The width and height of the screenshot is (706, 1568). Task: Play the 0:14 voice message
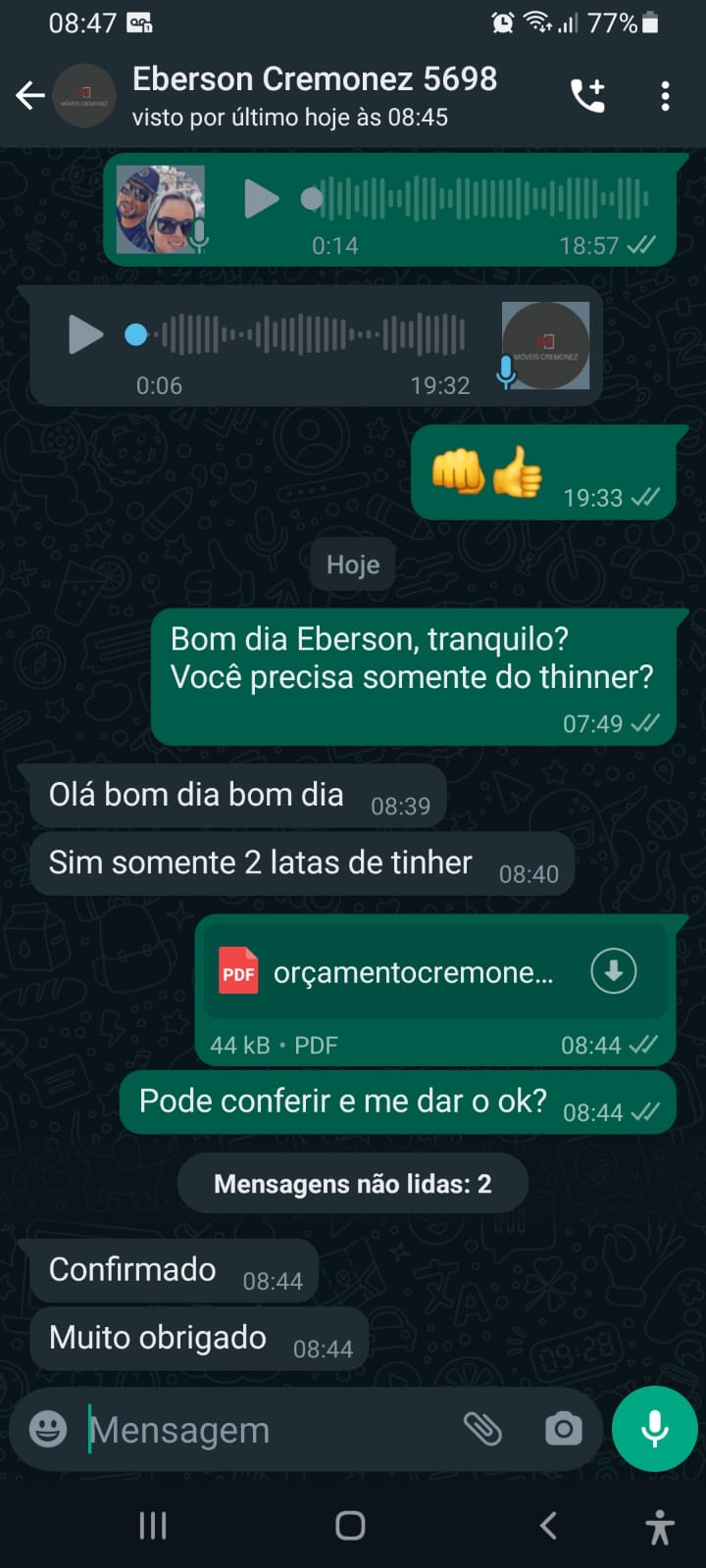[261, 199]
